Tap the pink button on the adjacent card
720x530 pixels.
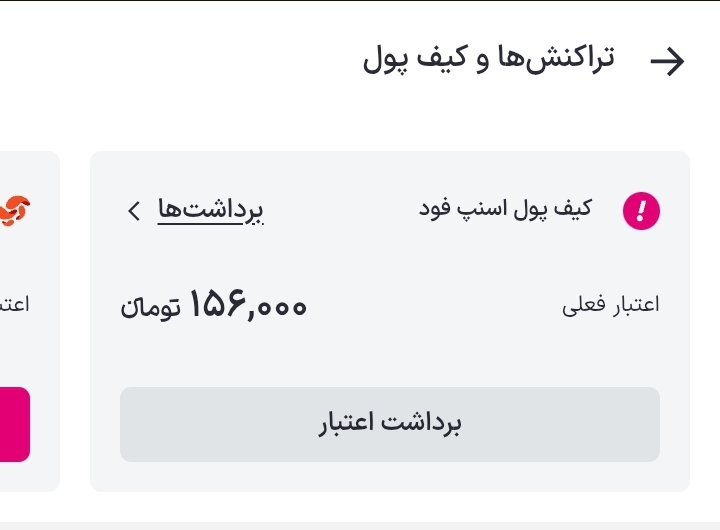(x=14, y=424)
